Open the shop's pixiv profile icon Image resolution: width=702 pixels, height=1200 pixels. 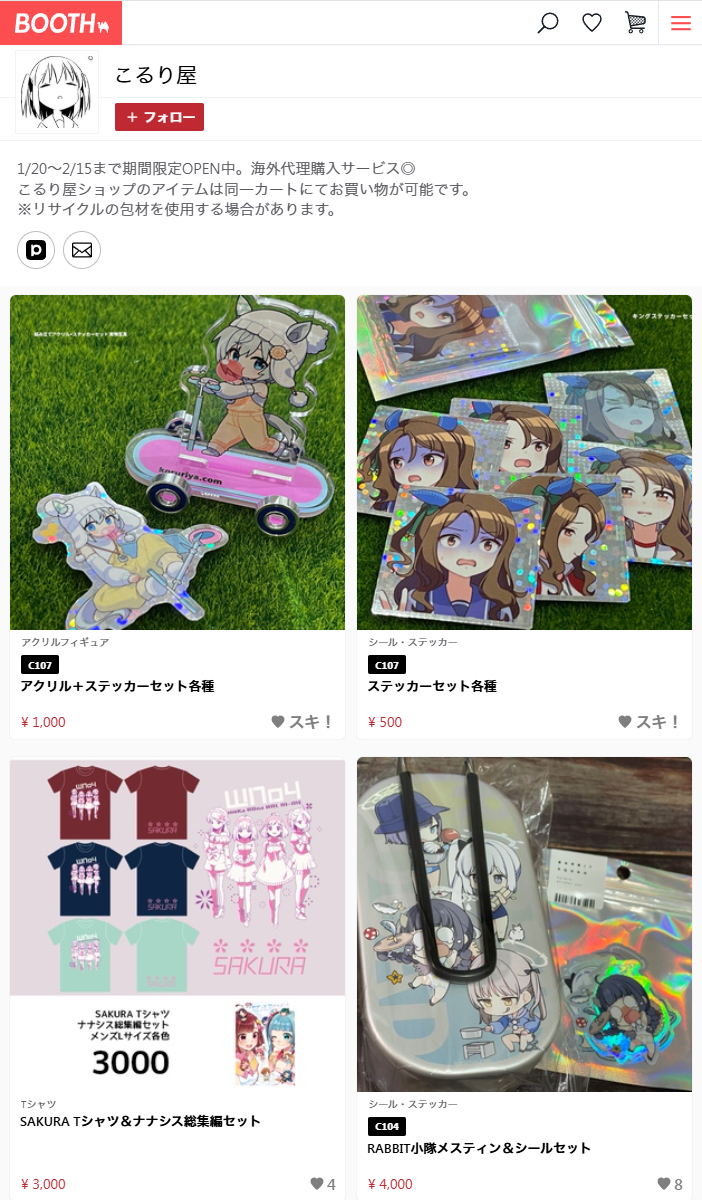pos(37,250)
